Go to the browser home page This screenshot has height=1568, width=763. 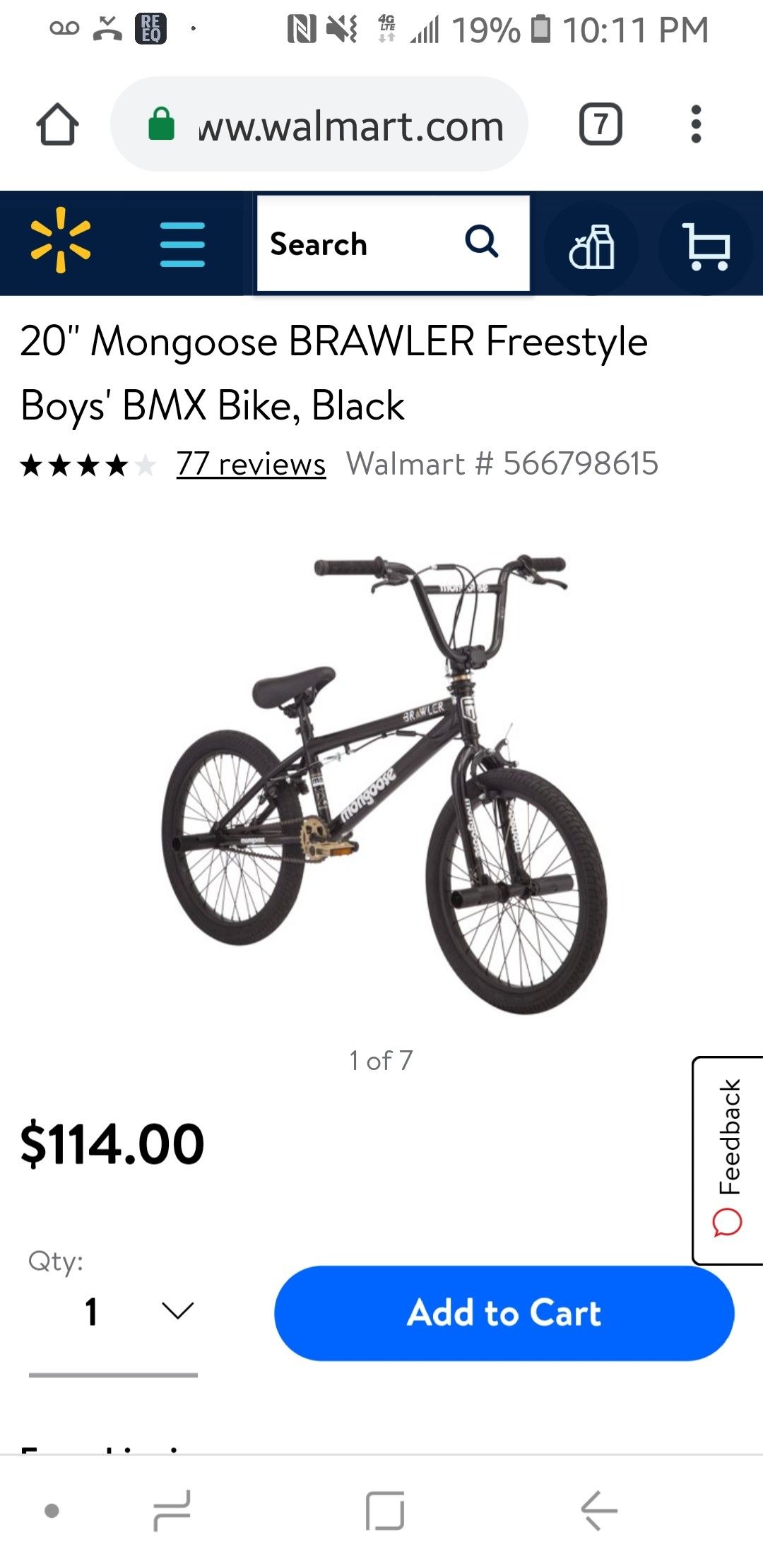[x=57, y=125]
